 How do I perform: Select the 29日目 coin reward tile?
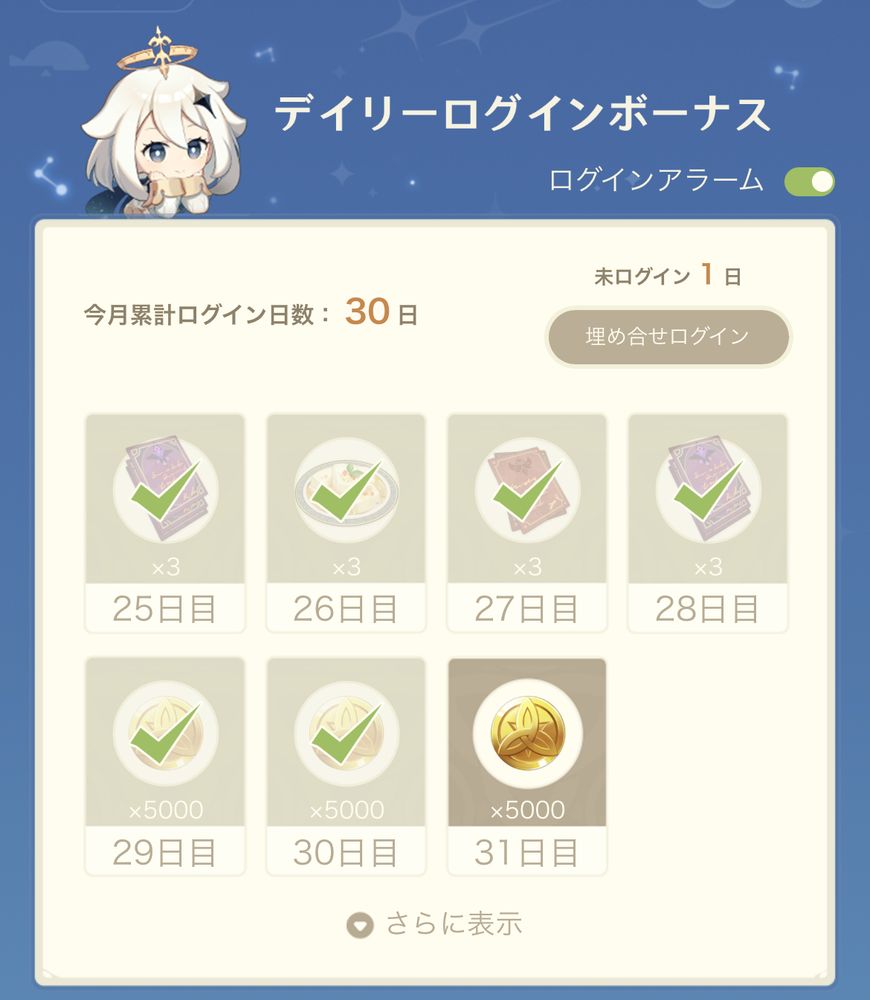pyautogui.click(x=165, y=766)
